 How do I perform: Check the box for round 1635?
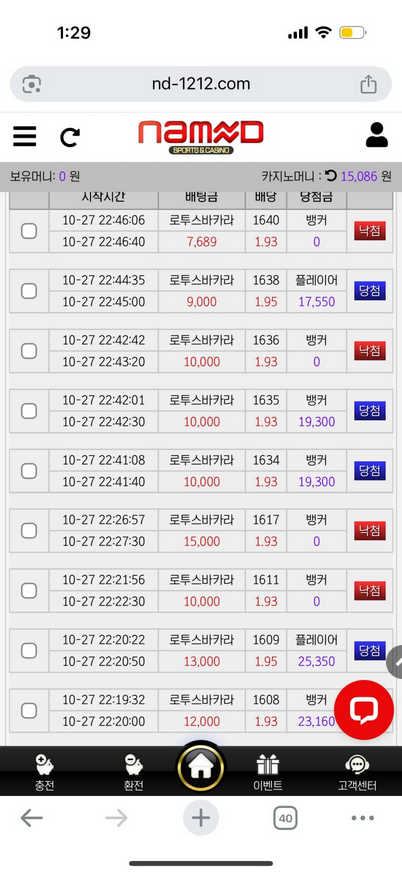pyautogui.click(x=29, y=411)
